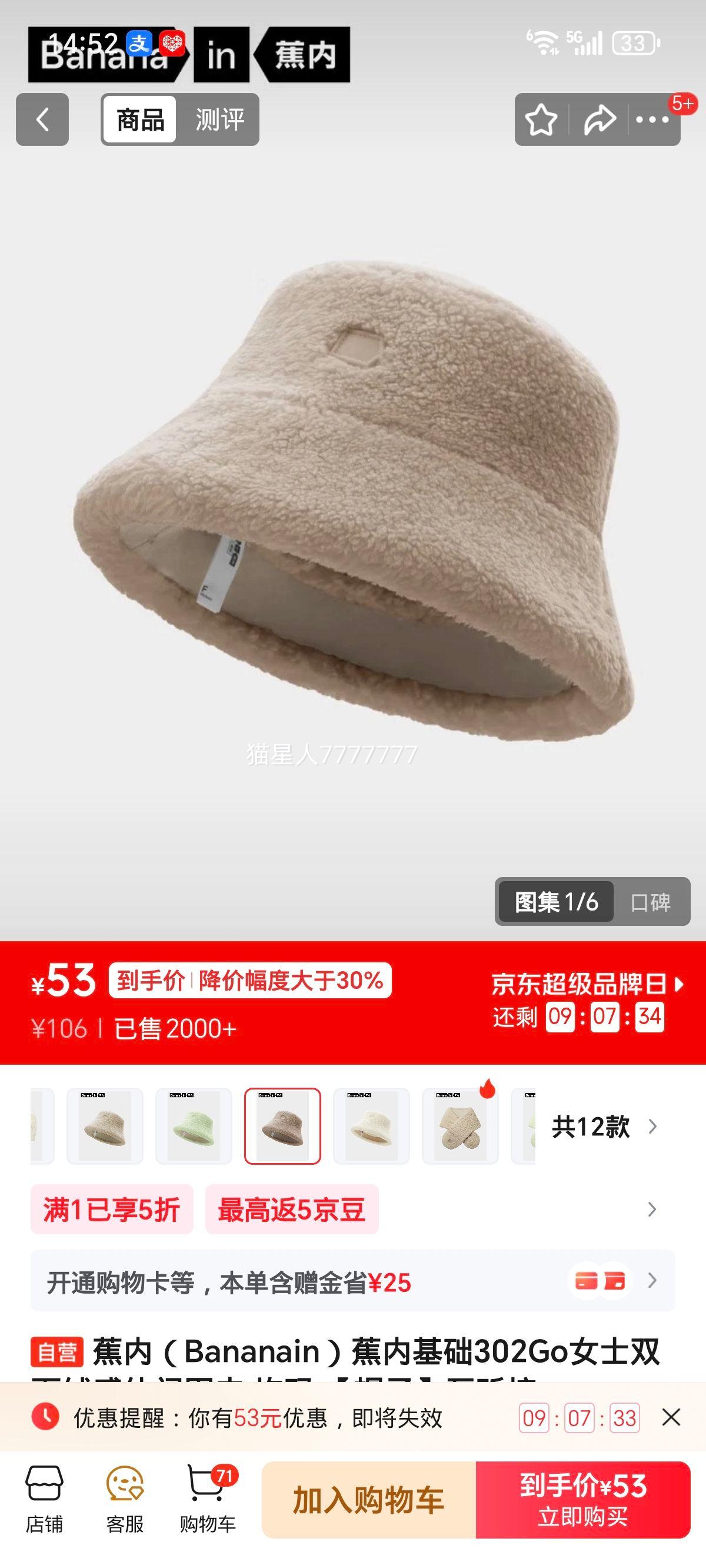706x1568 pixels.
Task: Open the store via 店铺 icon
Action: [x=46, y=1499]
